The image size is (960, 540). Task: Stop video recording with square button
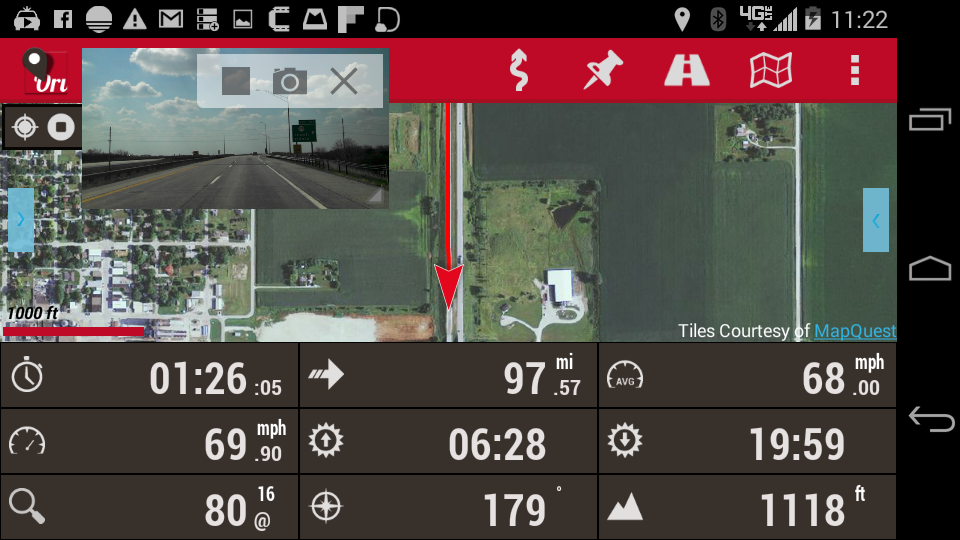(236, 81)
